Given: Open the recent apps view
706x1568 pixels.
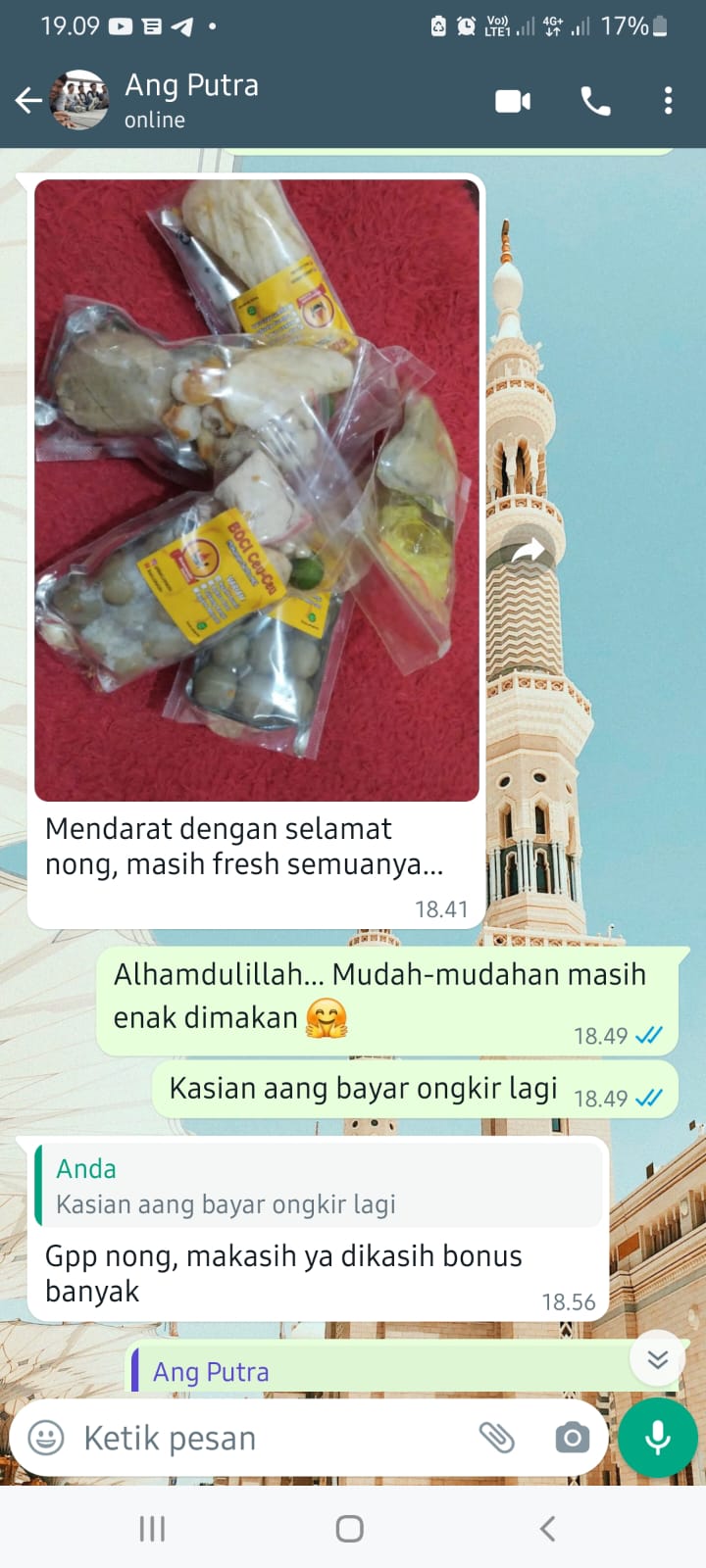Looking at the screenshot, I should tap(152, 1529).
